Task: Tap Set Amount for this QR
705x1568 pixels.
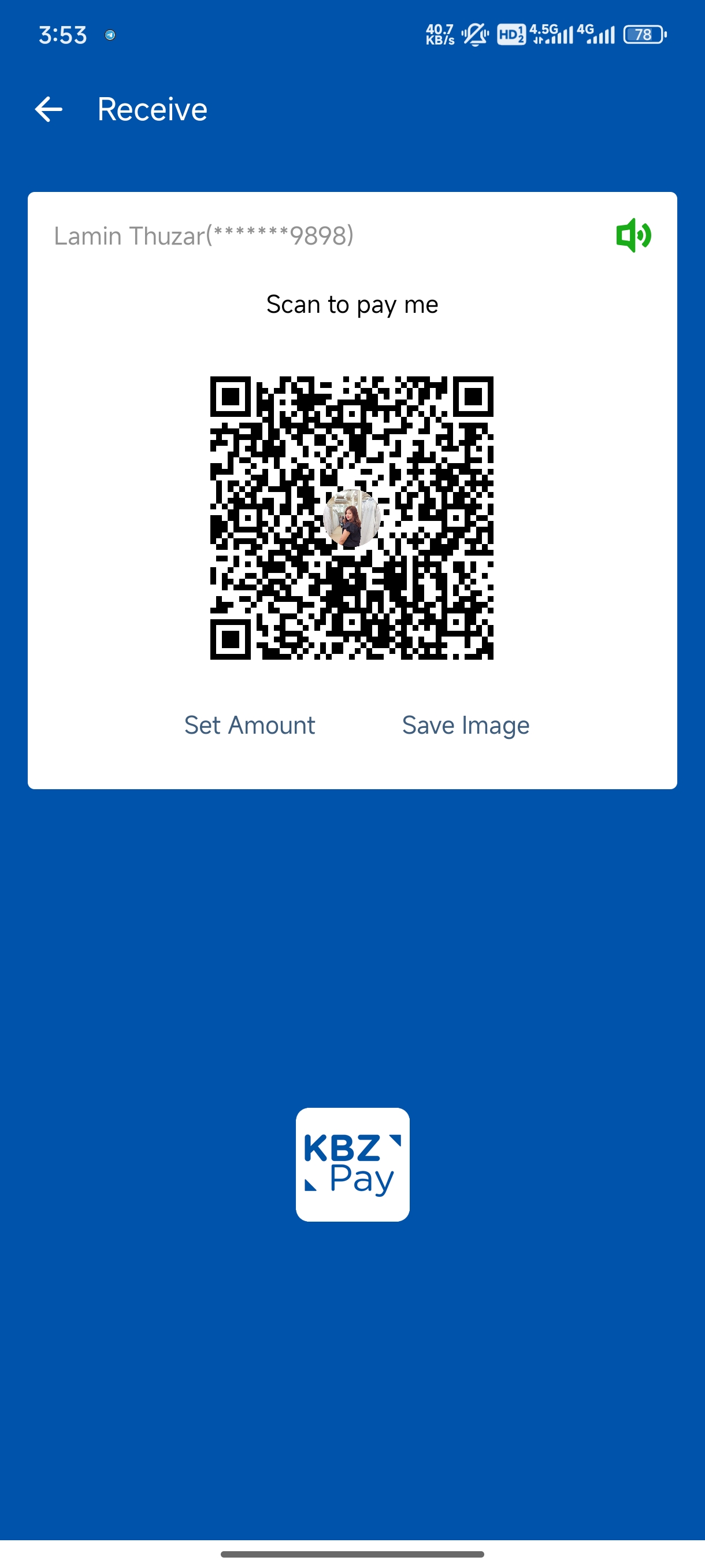Action: click(250, 725)
